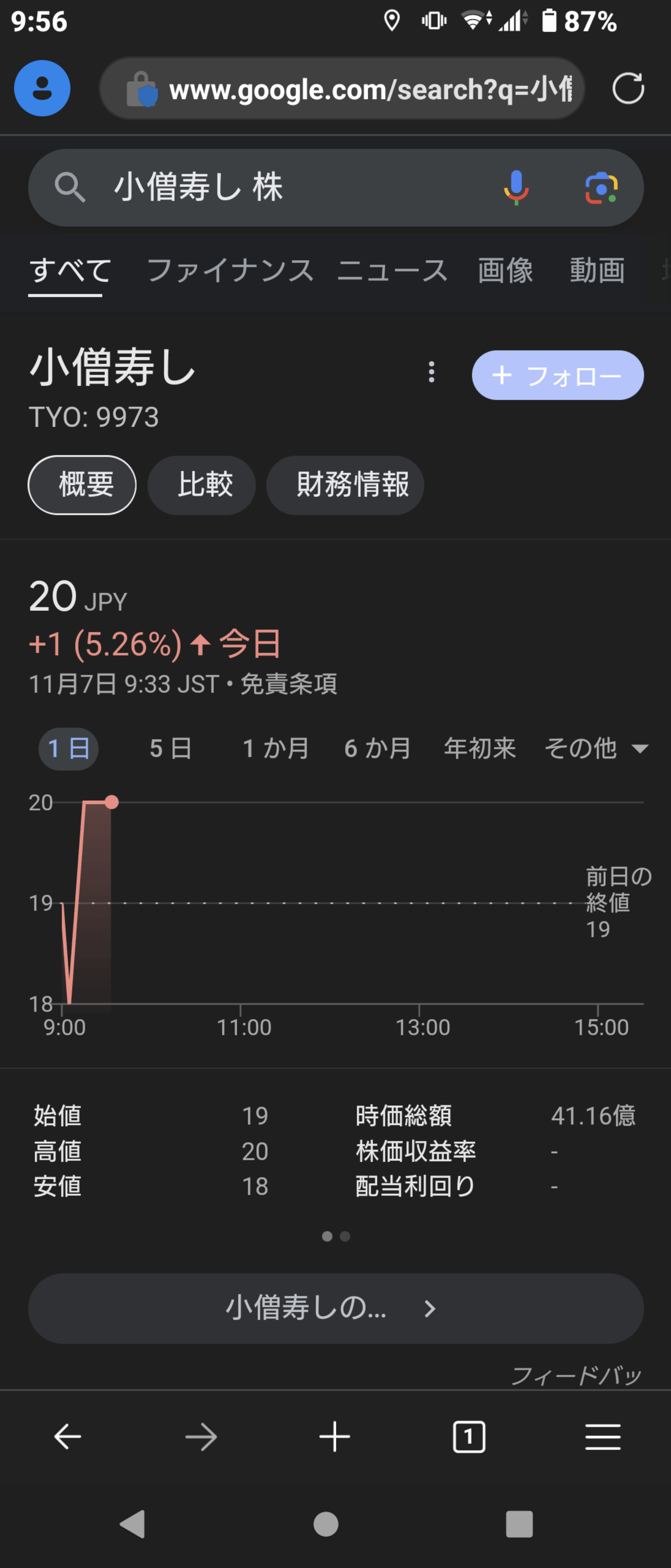This screenshot has height=1568, width=671.
Task: Select the 比較 chip
Action: coord(204,485)
